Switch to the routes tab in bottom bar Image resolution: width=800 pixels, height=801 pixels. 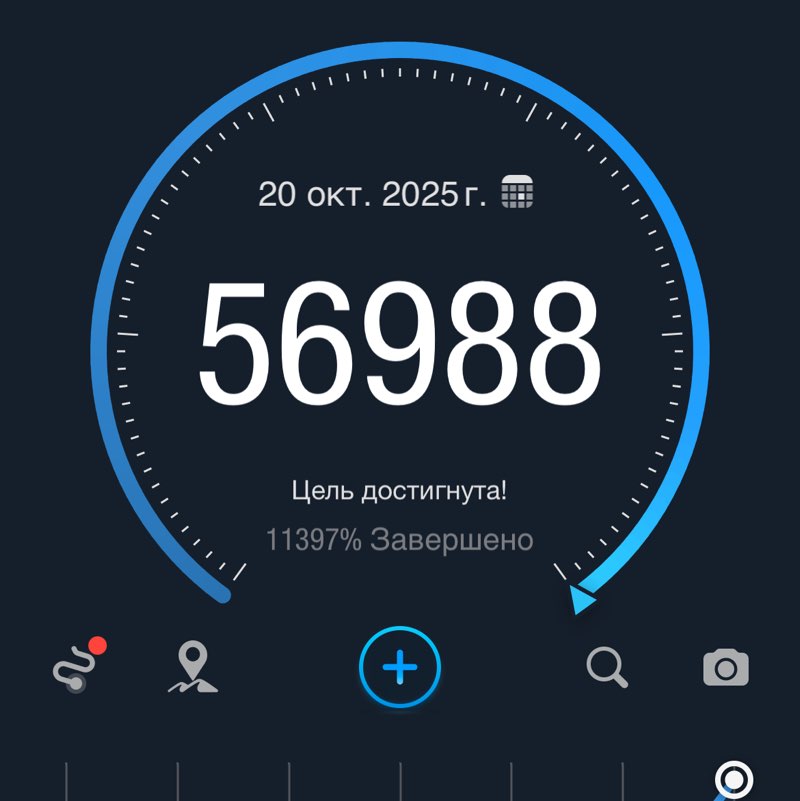click(73, 667)
